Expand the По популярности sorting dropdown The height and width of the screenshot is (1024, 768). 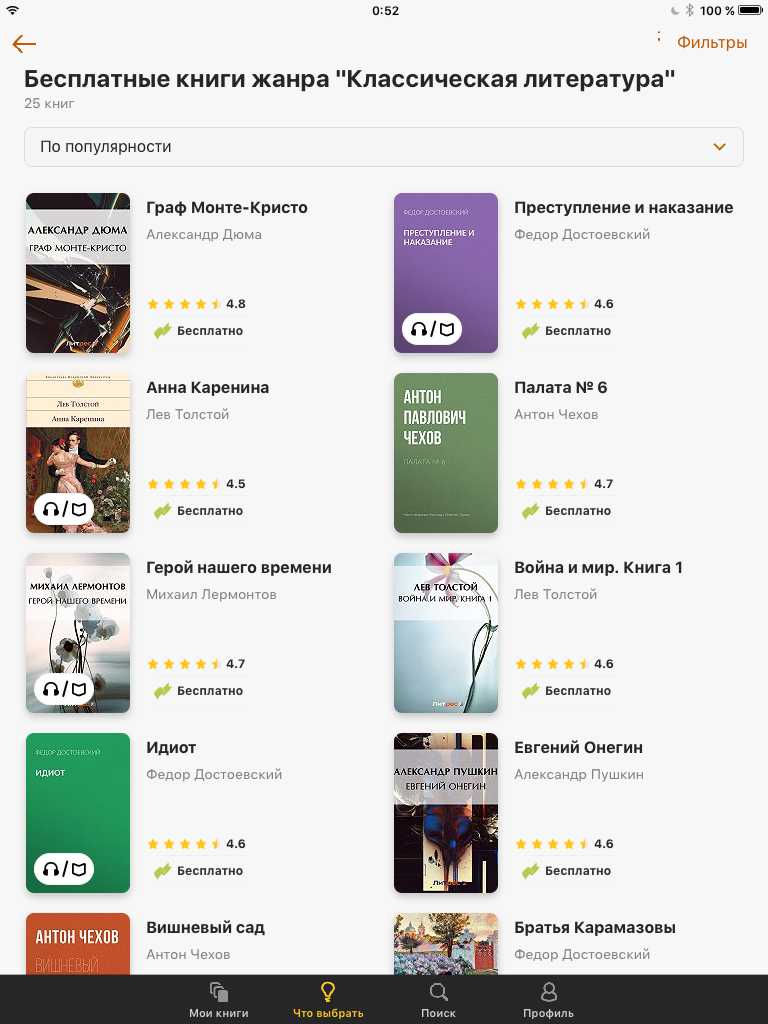click(384, 147)
